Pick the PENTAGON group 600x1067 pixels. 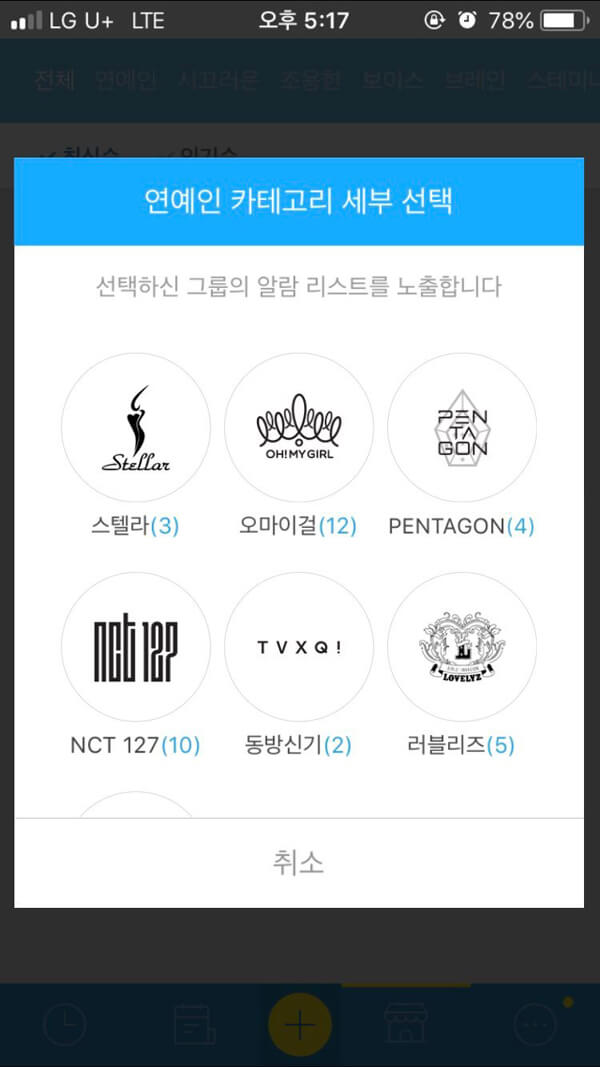coord(462,427)
